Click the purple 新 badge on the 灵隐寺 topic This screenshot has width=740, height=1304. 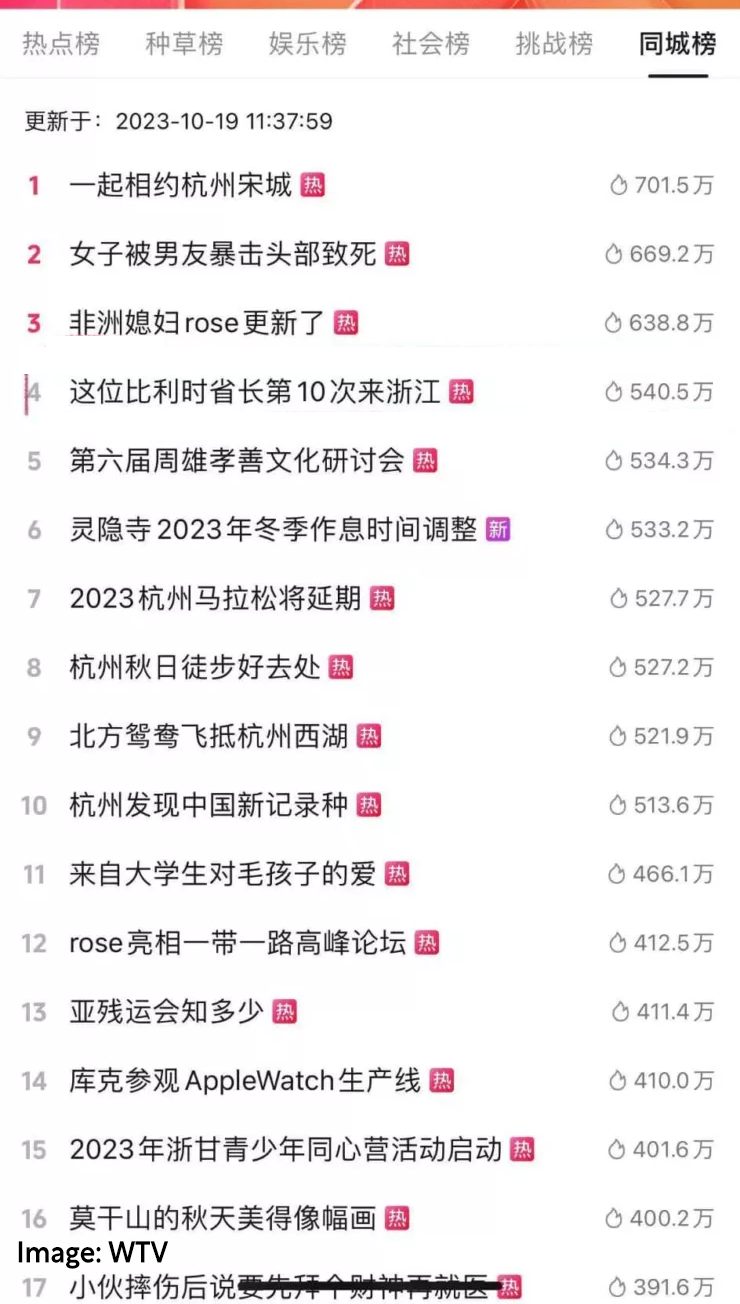coord(497,529)
